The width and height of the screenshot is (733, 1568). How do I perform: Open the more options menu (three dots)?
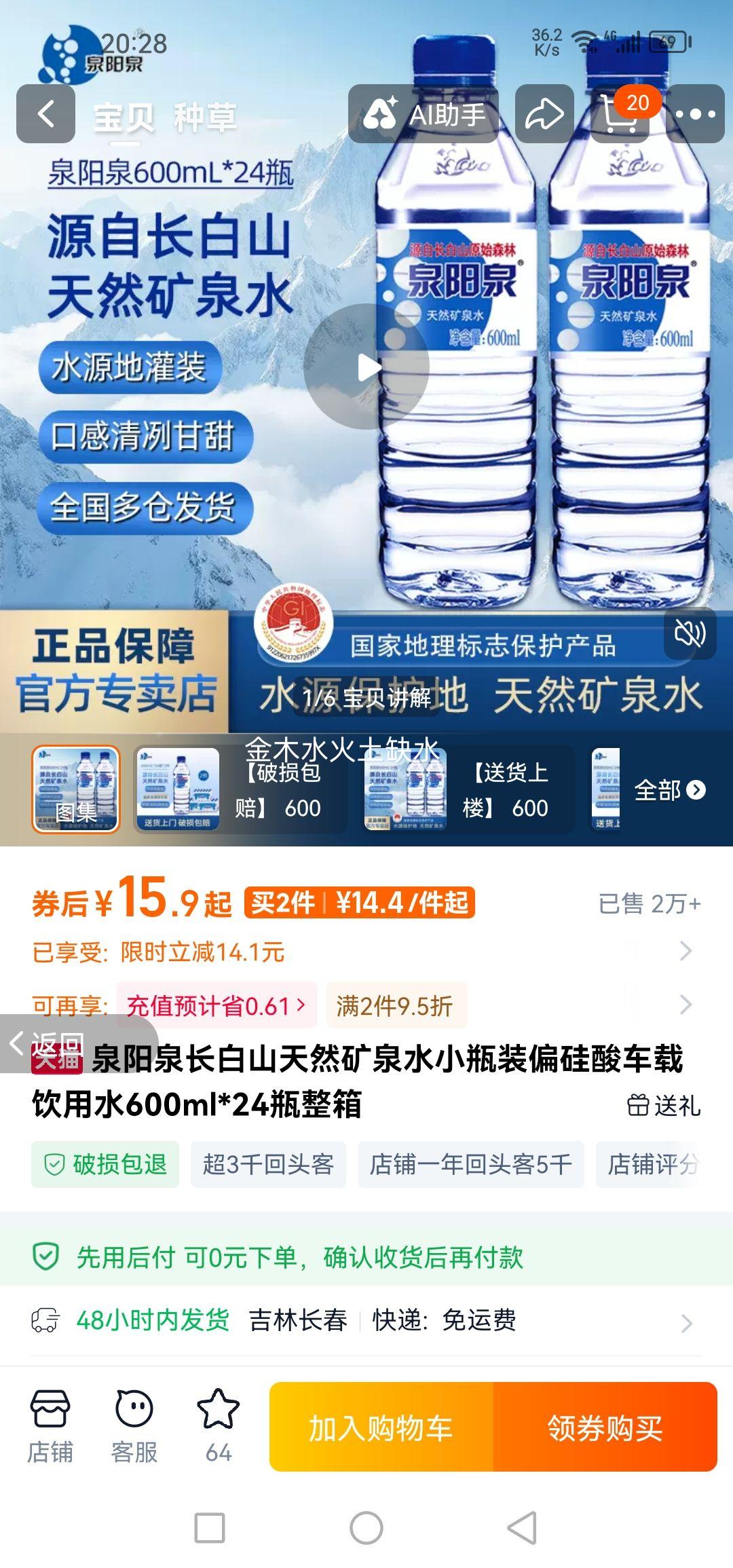694,114
